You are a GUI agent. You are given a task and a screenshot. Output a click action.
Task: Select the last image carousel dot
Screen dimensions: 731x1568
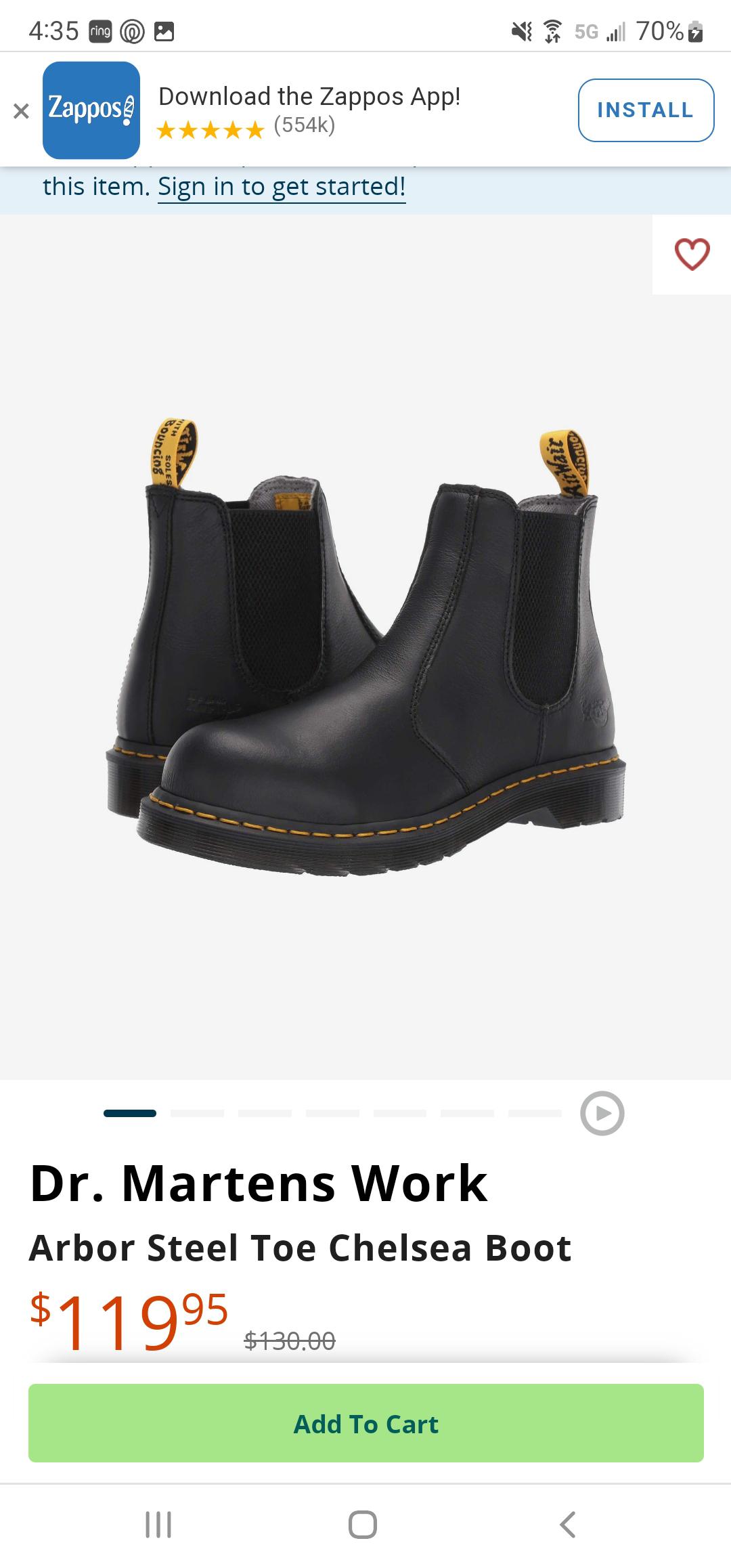click(535, 1112)
